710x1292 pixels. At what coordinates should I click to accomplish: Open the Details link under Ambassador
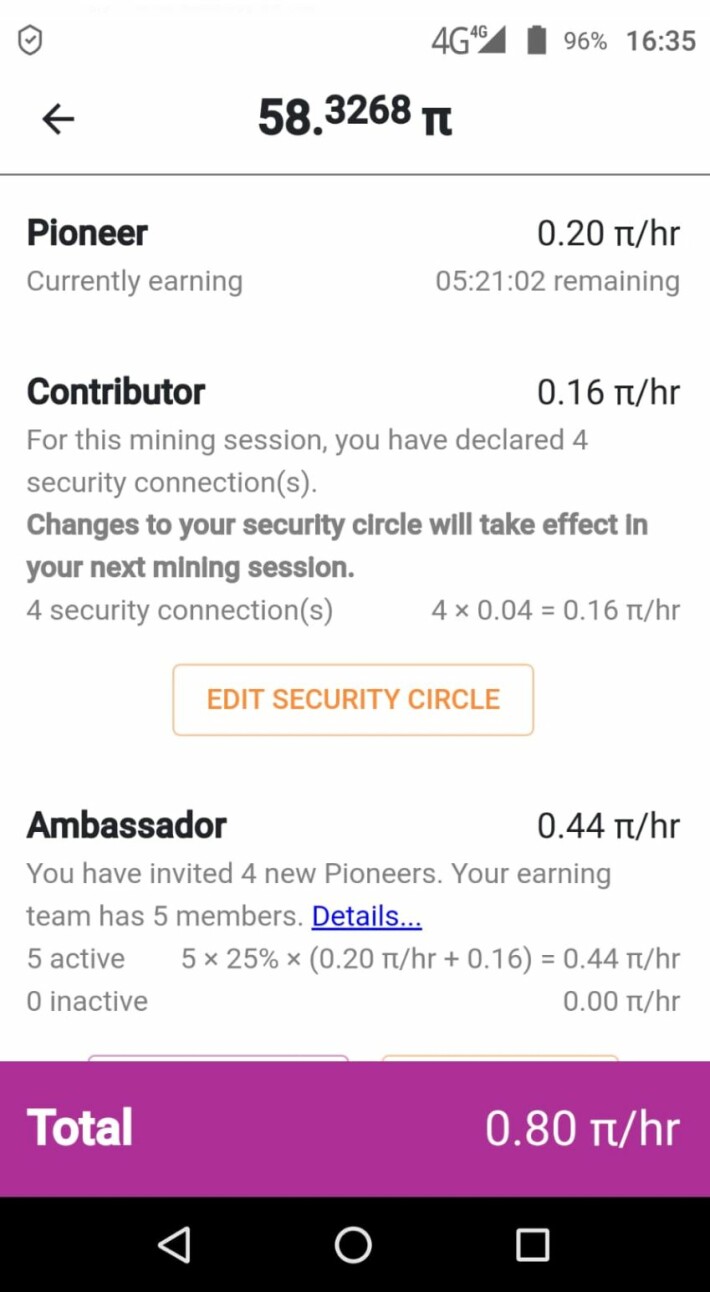[366, 916]
